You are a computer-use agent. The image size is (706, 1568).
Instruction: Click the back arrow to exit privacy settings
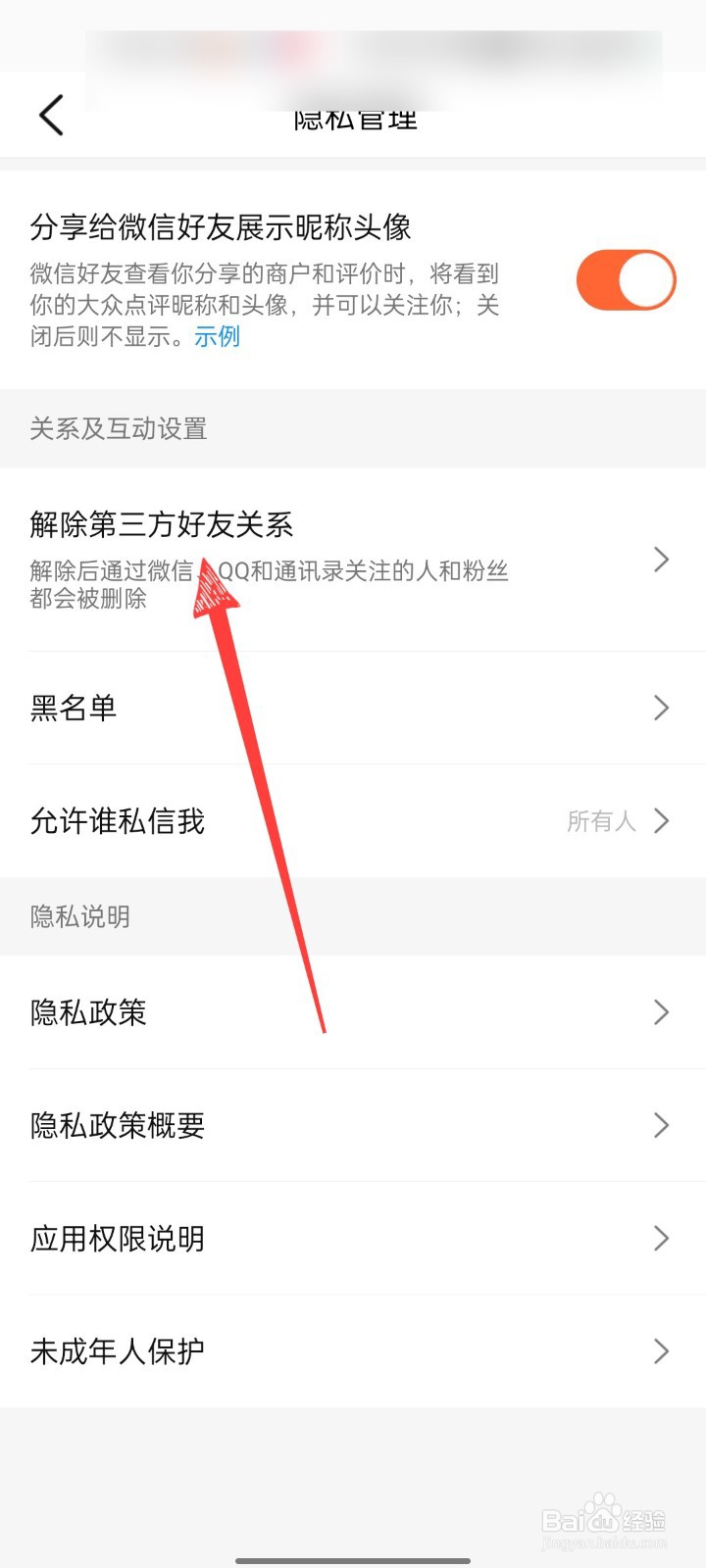pyautogui.click(x=52, y=115)
